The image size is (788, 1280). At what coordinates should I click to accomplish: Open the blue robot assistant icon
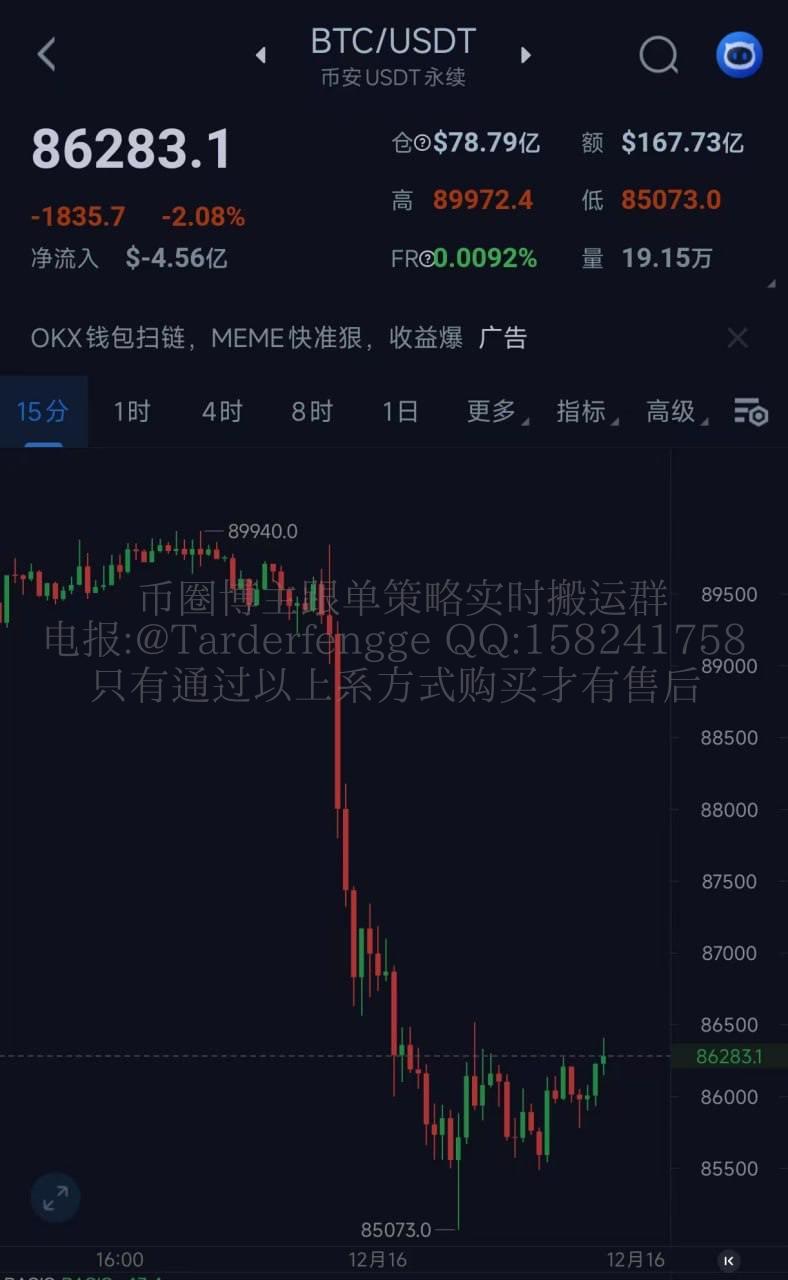coord(739,55)
